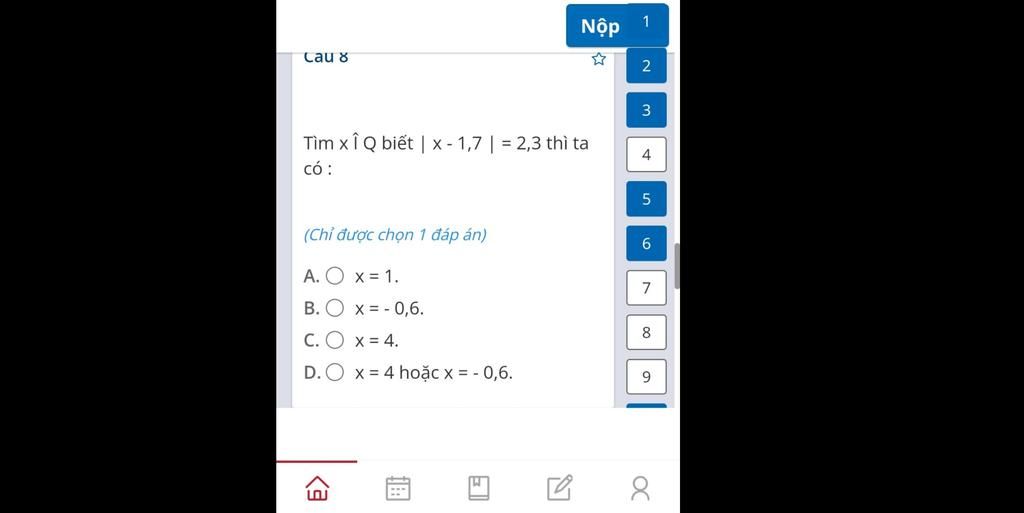Viewport: 1024px width, 513px height.
Task: Go to question 6
Action: coord(646,243)
